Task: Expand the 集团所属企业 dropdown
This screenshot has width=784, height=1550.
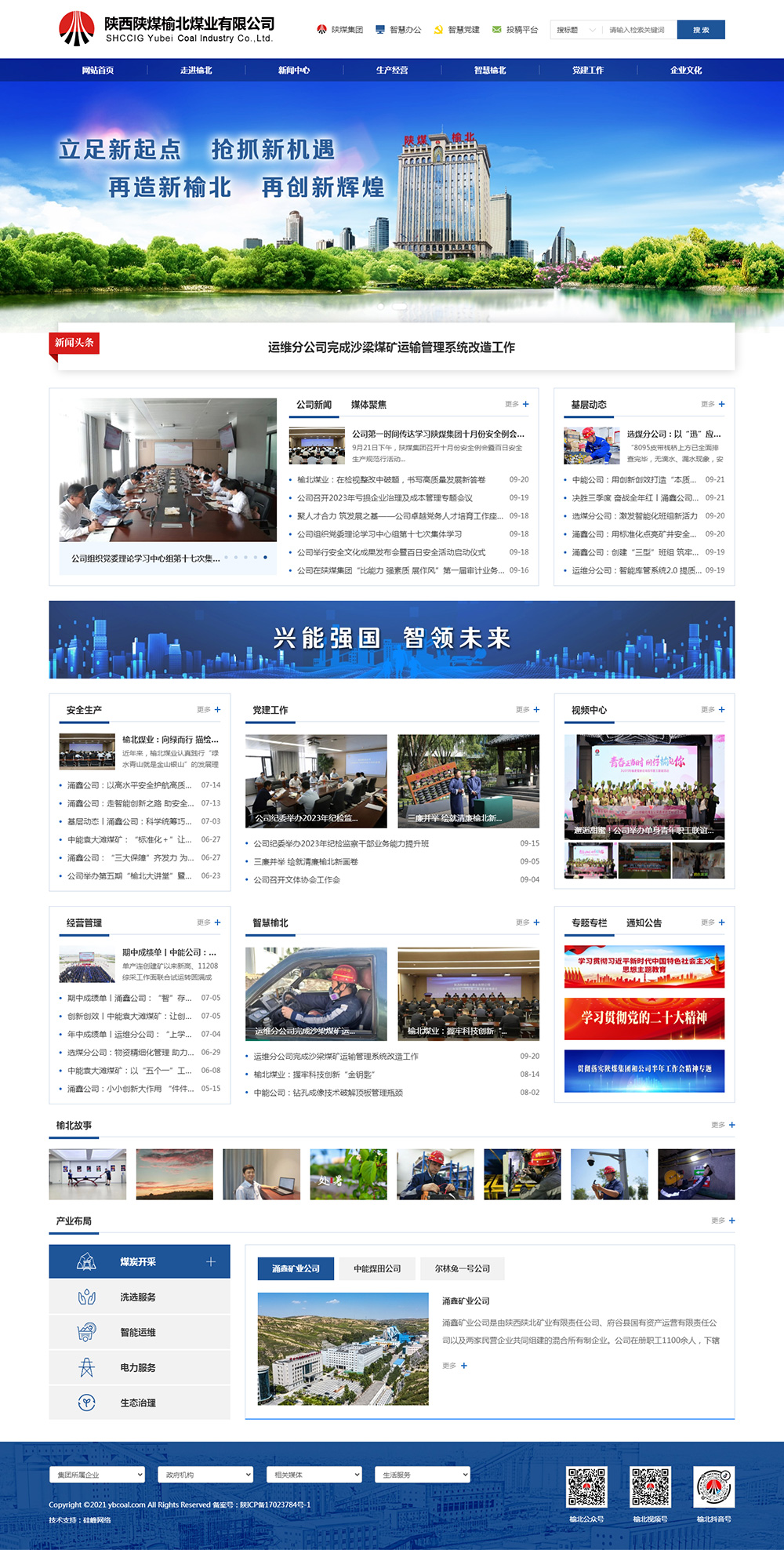Action: (97, 1475)
